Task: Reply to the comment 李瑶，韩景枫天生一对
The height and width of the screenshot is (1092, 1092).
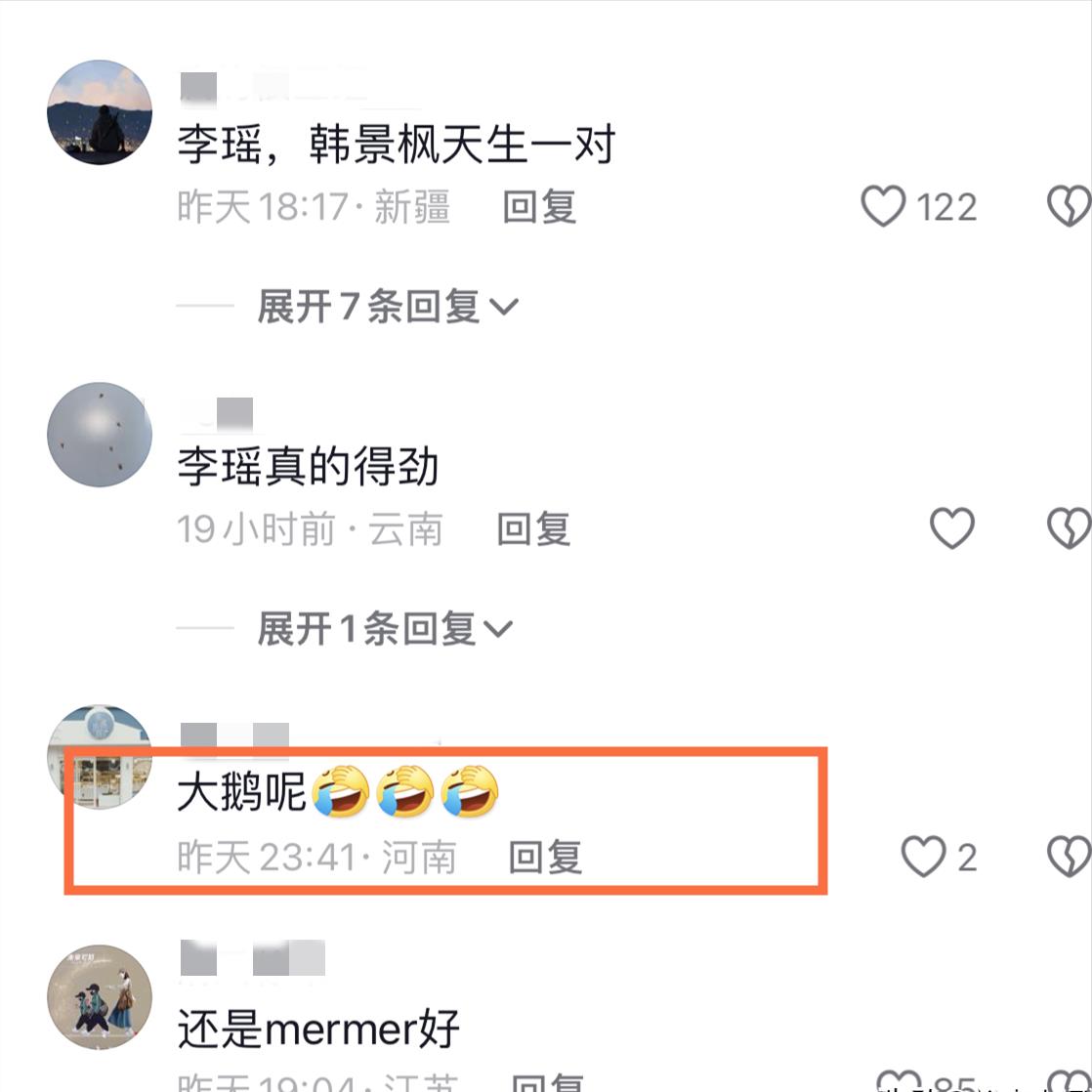Action: [539, 207]
